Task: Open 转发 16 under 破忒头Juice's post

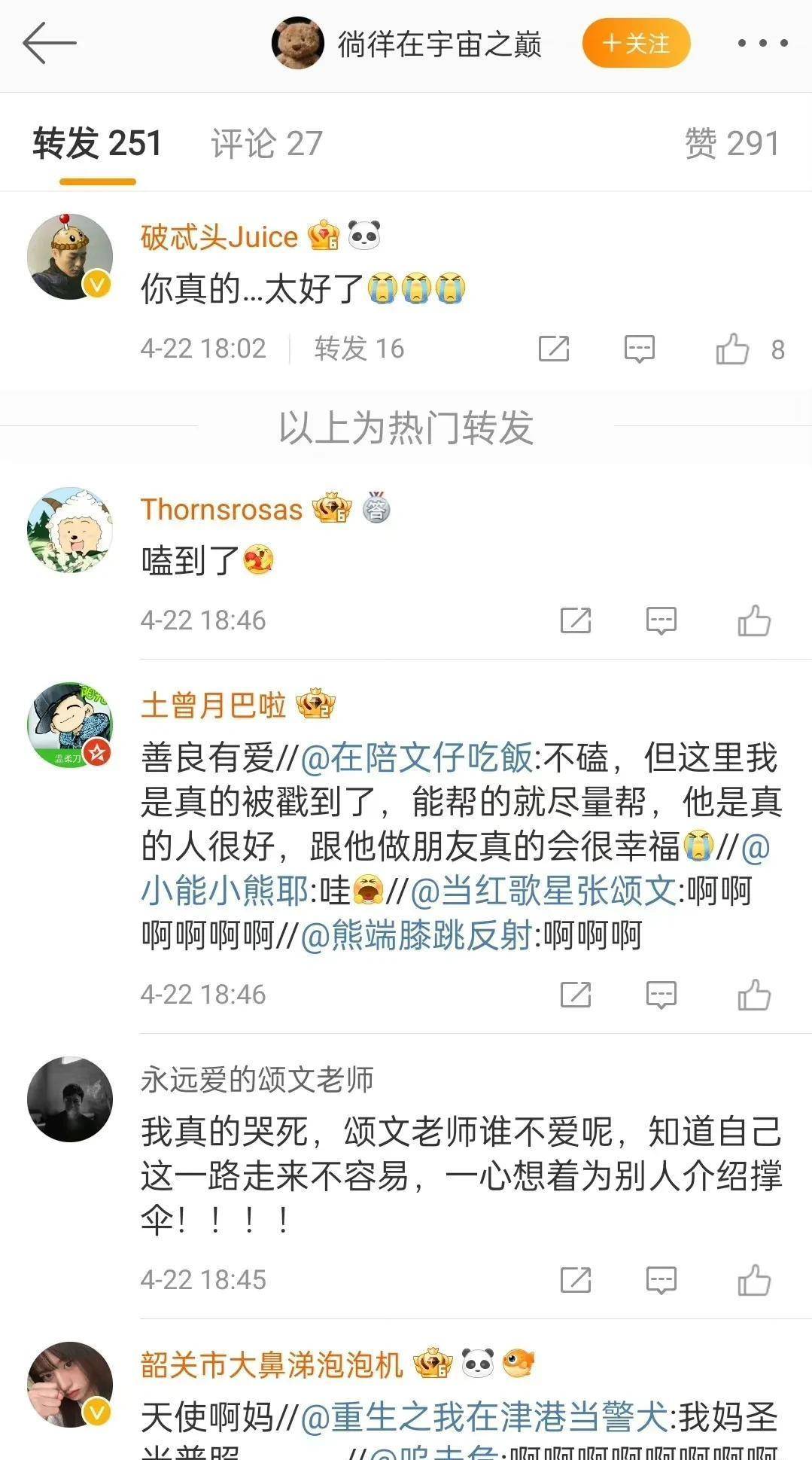Action: [x=359, y=349]
